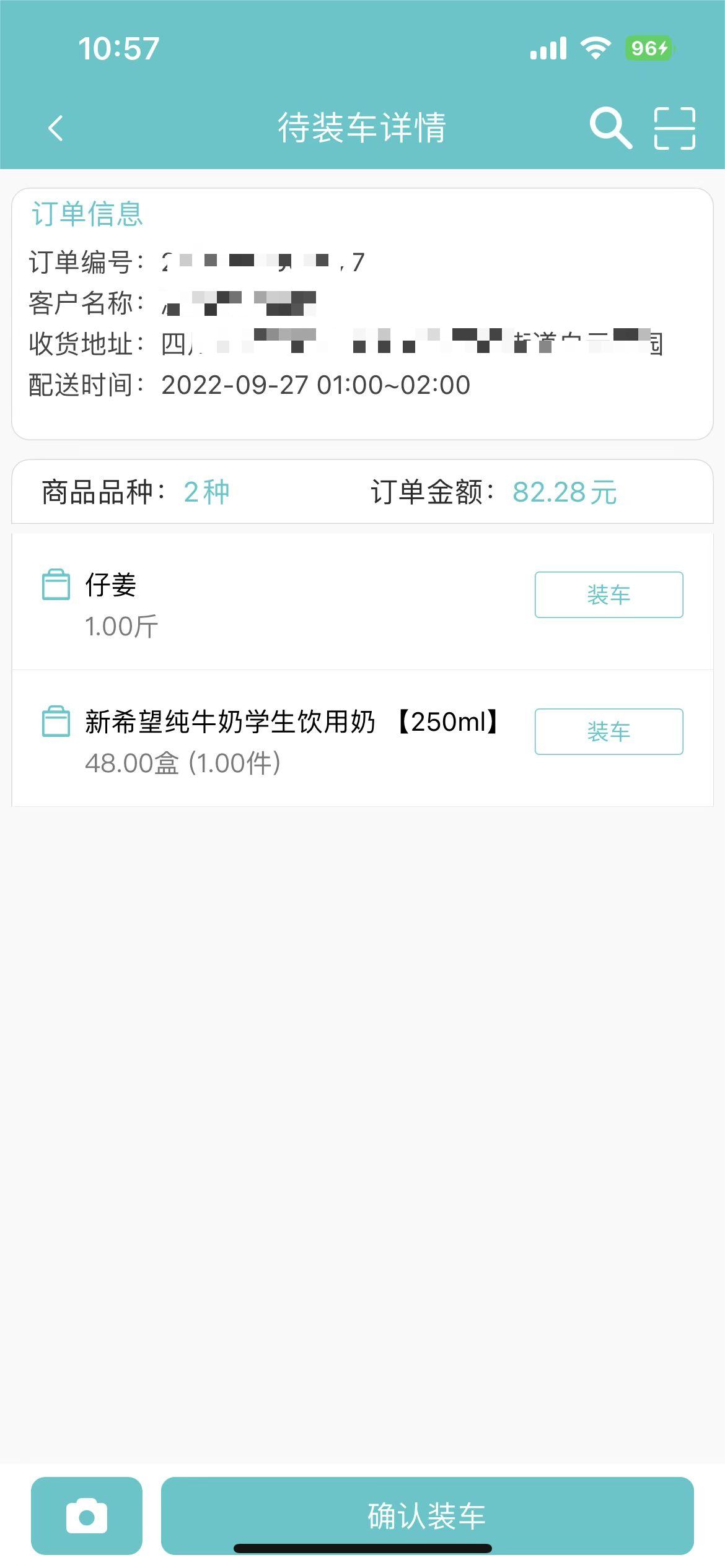725x1568 pixels.
Task: Open the 待装车详情 title tab
Action: click(362, 128)
